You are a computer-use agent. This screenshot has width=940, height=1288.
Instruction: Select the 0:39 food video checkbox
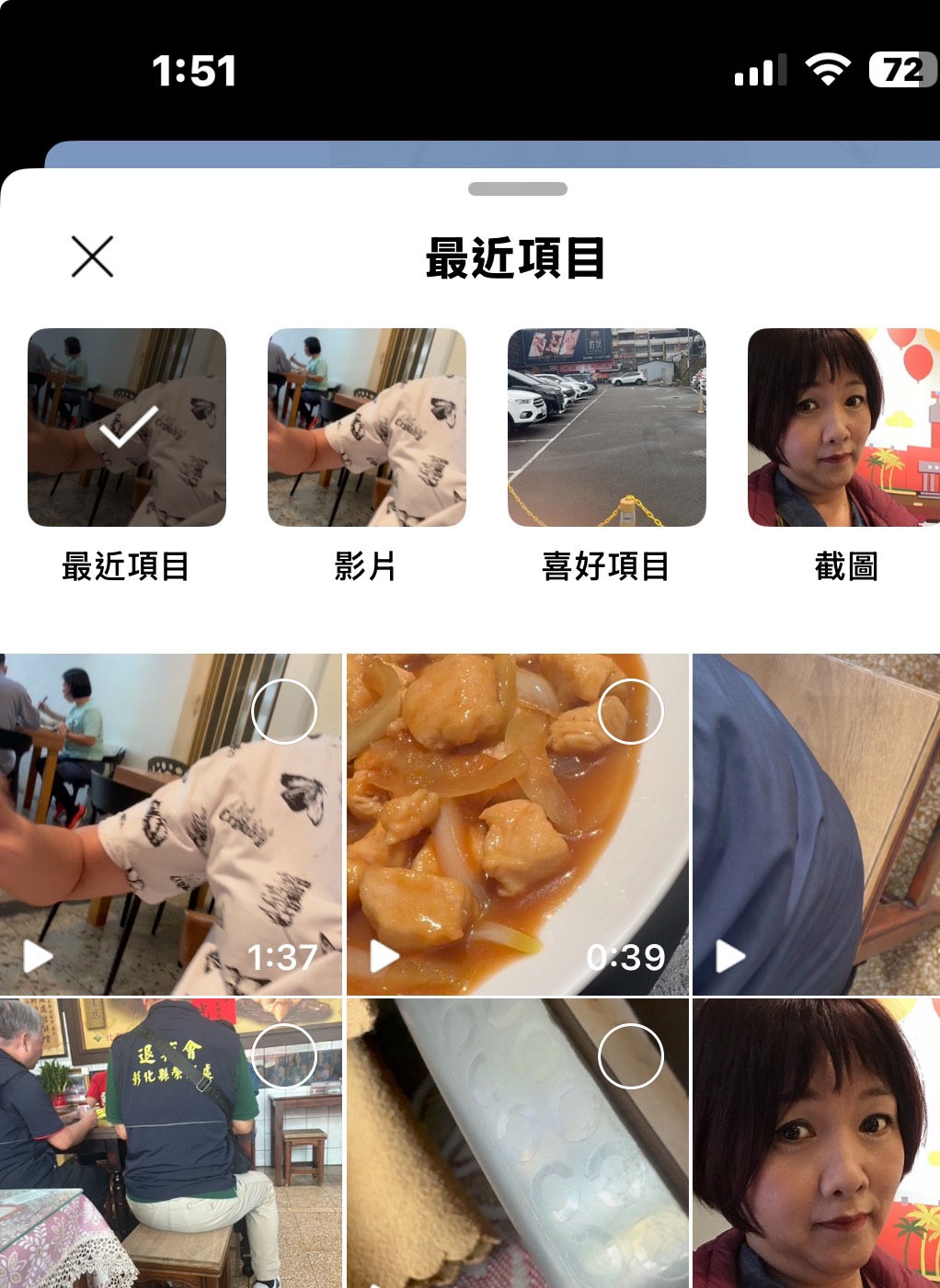tap(630, 712)
